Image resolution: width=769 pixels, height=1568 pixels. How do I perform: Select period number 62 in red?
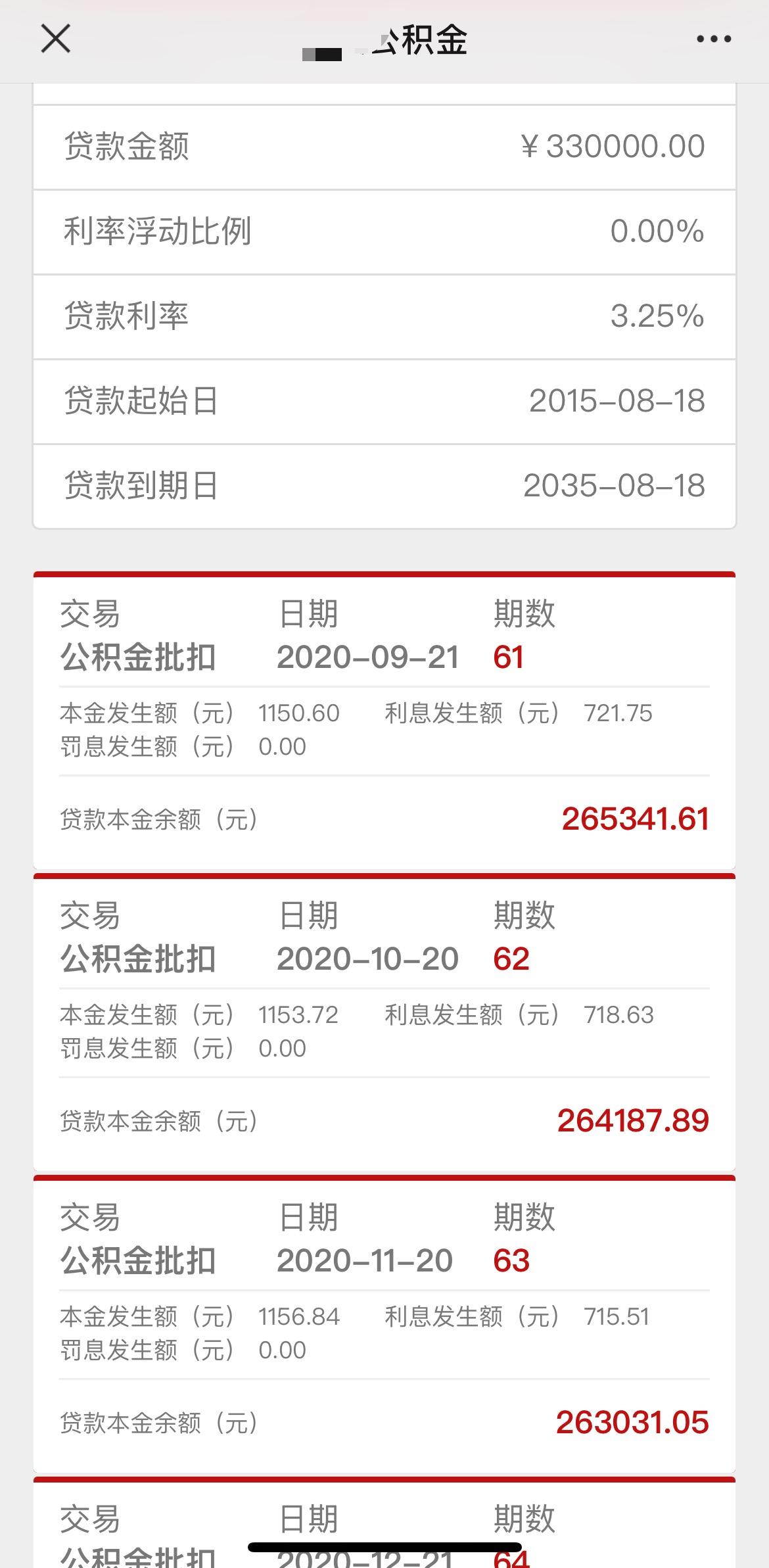[x=512, y=959]
